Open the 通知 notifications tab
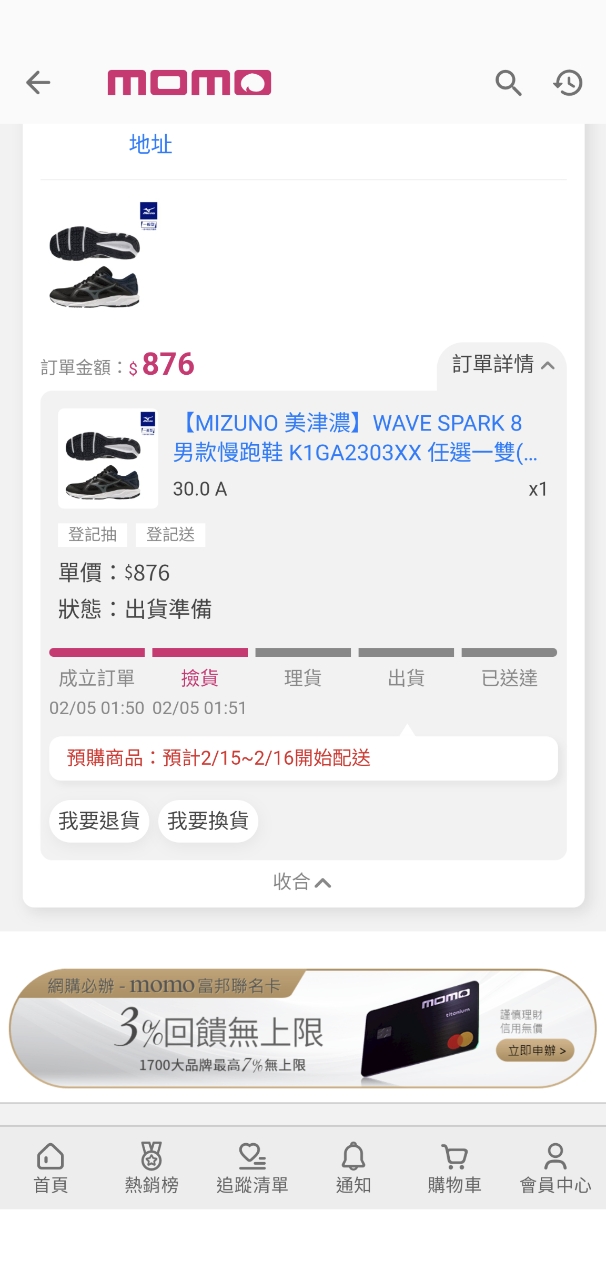Image resolution: width=606 pixels, height=1280 pixels. tap(353, 1169)
